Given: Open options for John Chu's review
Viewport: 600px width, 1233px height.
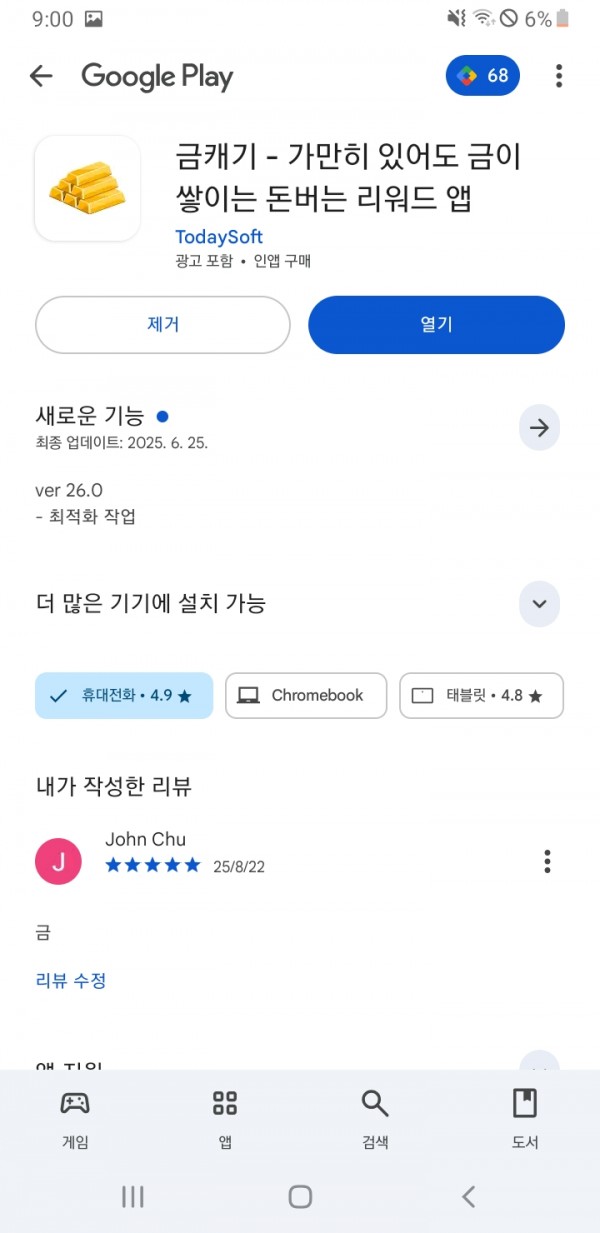Looking at the screenshot, I should tap(547, 861).
